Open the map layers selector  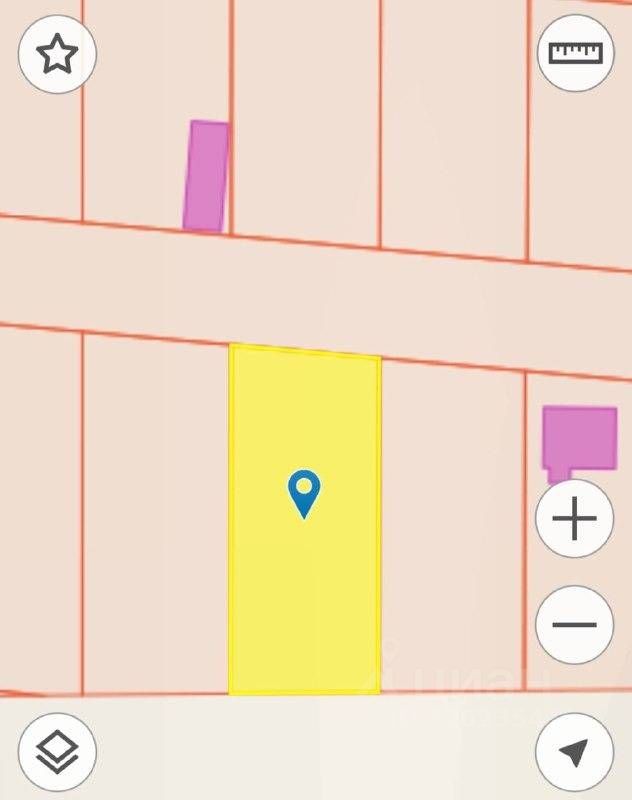pos(57,751)
